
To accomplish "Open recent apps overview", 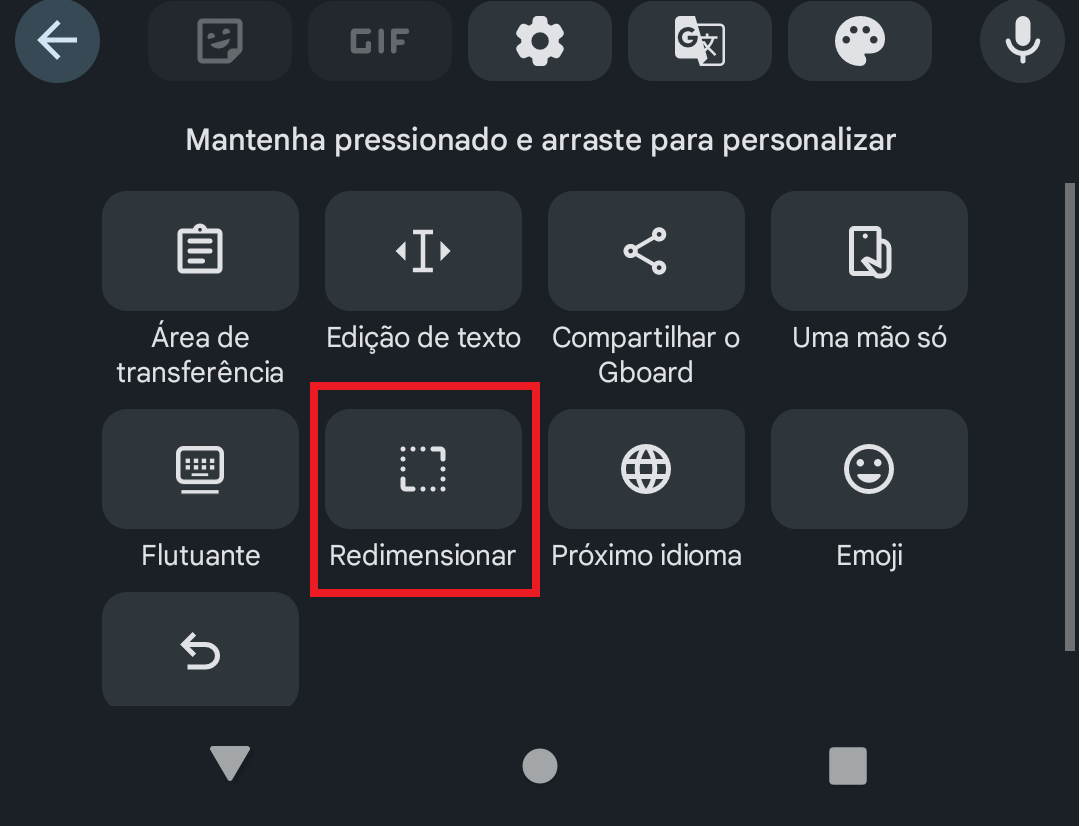I will (x=848, y=766).
